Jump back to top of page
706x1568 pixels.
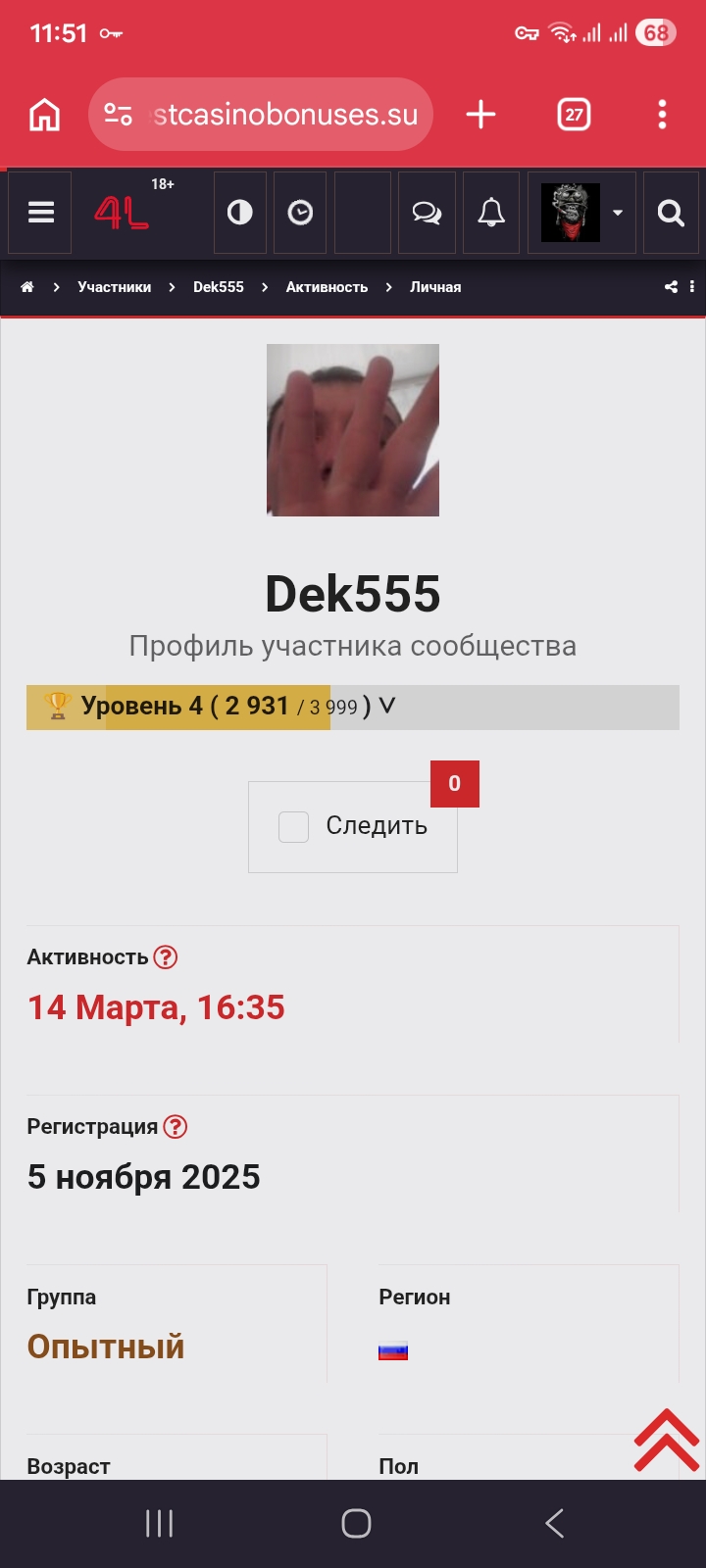pyautogui.click(x=666, y=1439)
